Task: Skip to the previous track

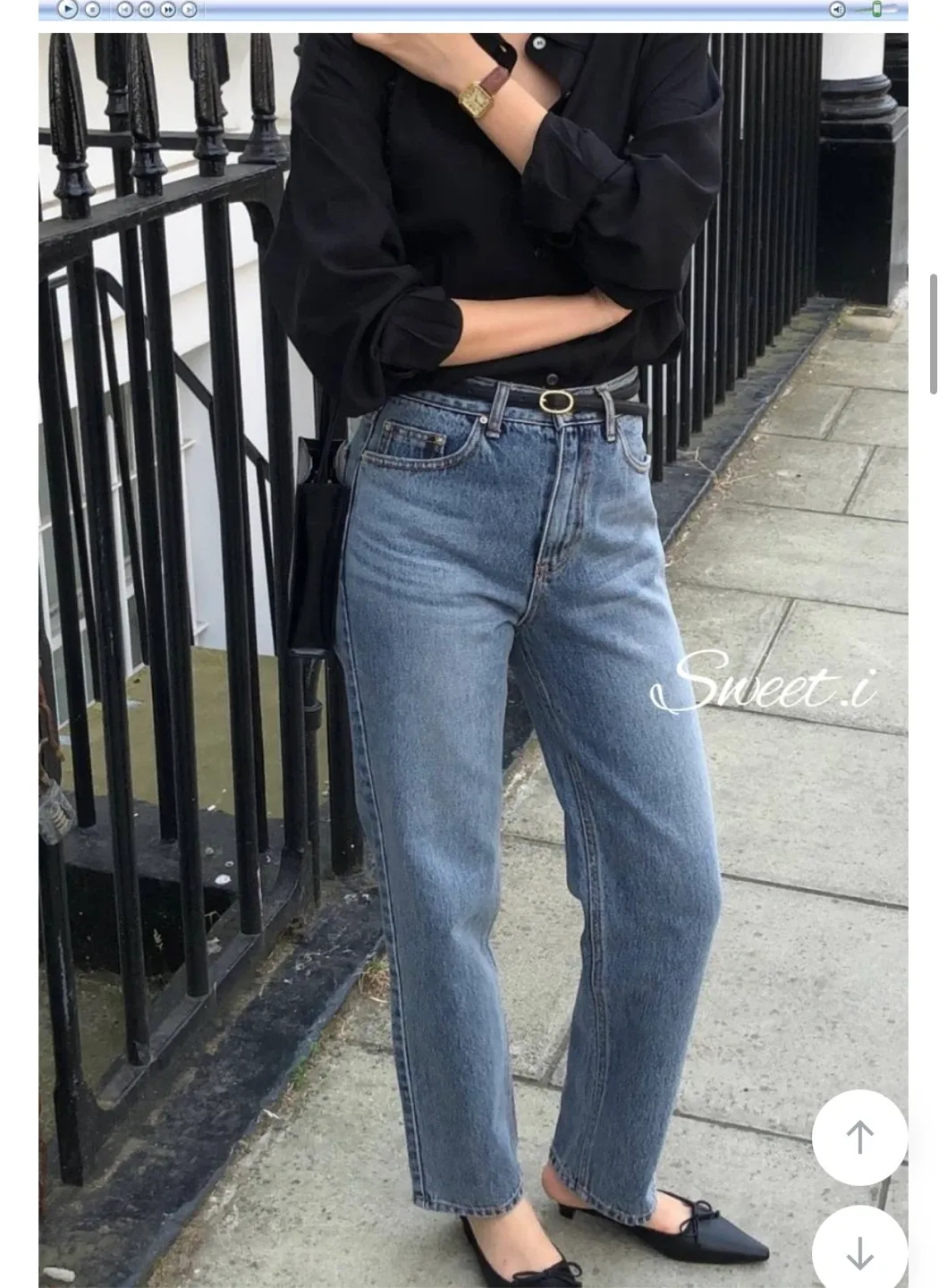Action: [x=124, y=9]
